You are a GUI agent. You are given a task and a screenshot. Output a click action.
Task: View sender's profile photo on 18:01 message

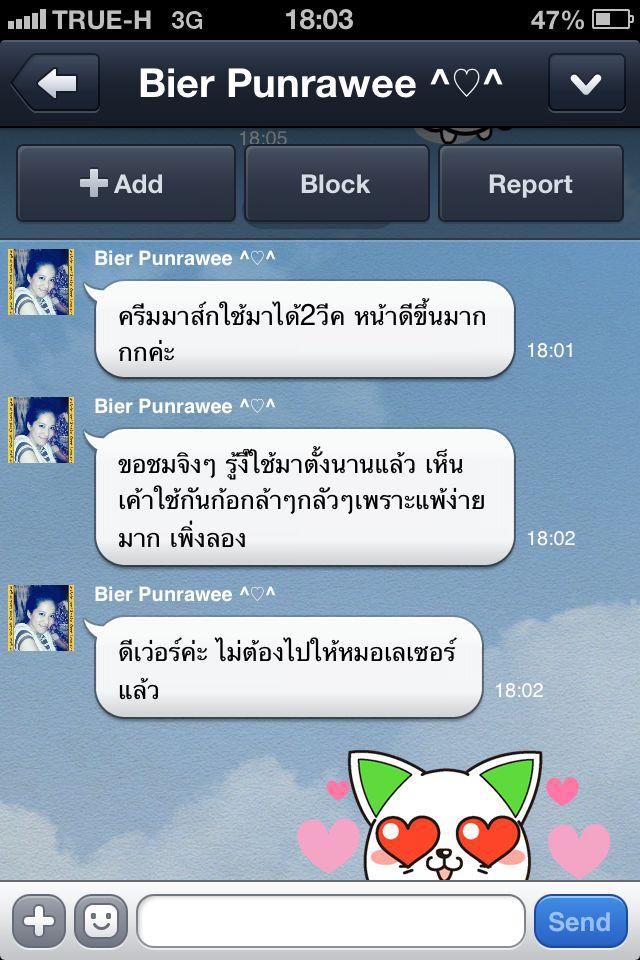tap(41, 283)
